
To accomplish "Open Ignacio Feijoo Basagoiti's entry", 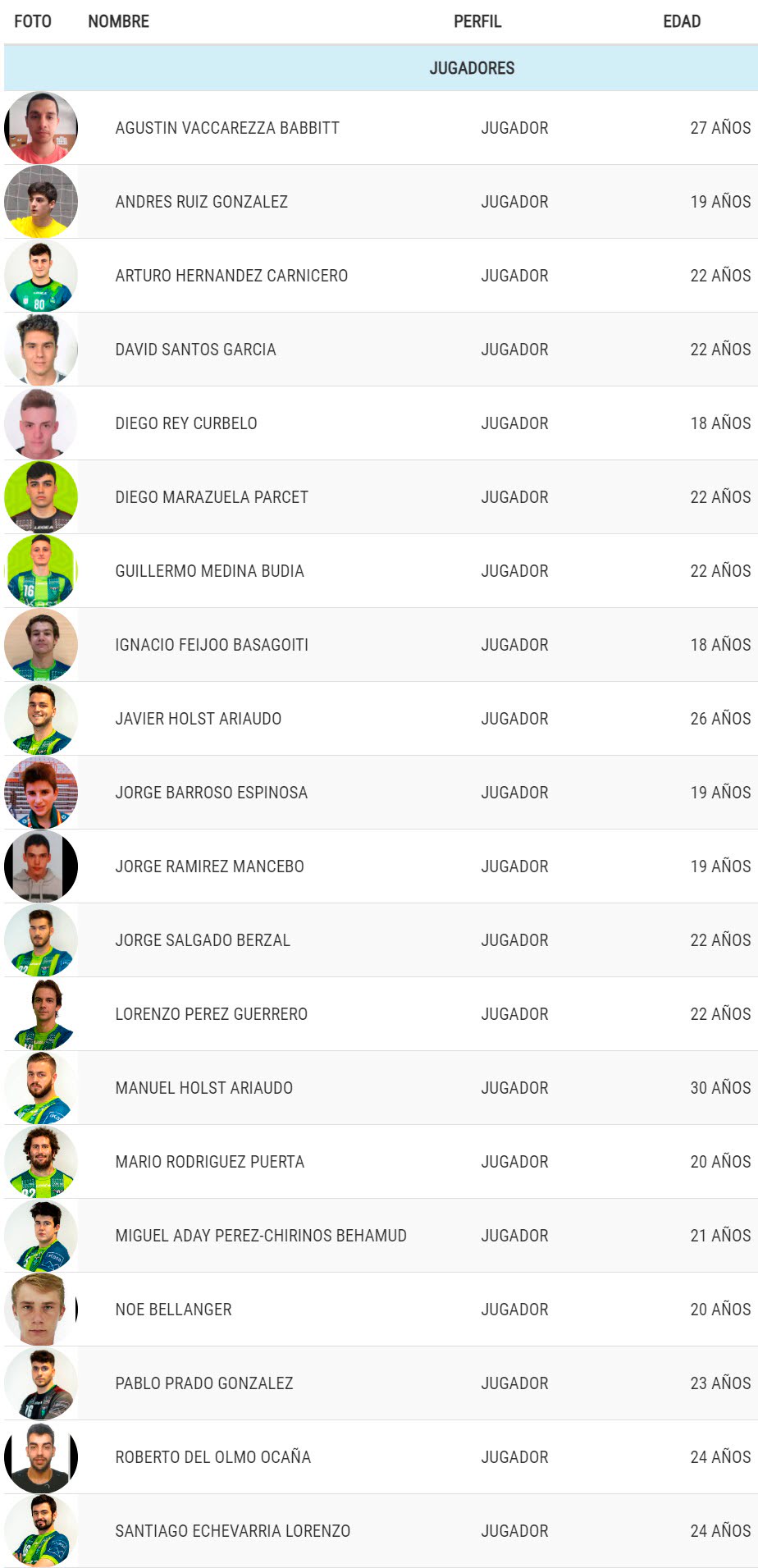I will coord(381,645).
